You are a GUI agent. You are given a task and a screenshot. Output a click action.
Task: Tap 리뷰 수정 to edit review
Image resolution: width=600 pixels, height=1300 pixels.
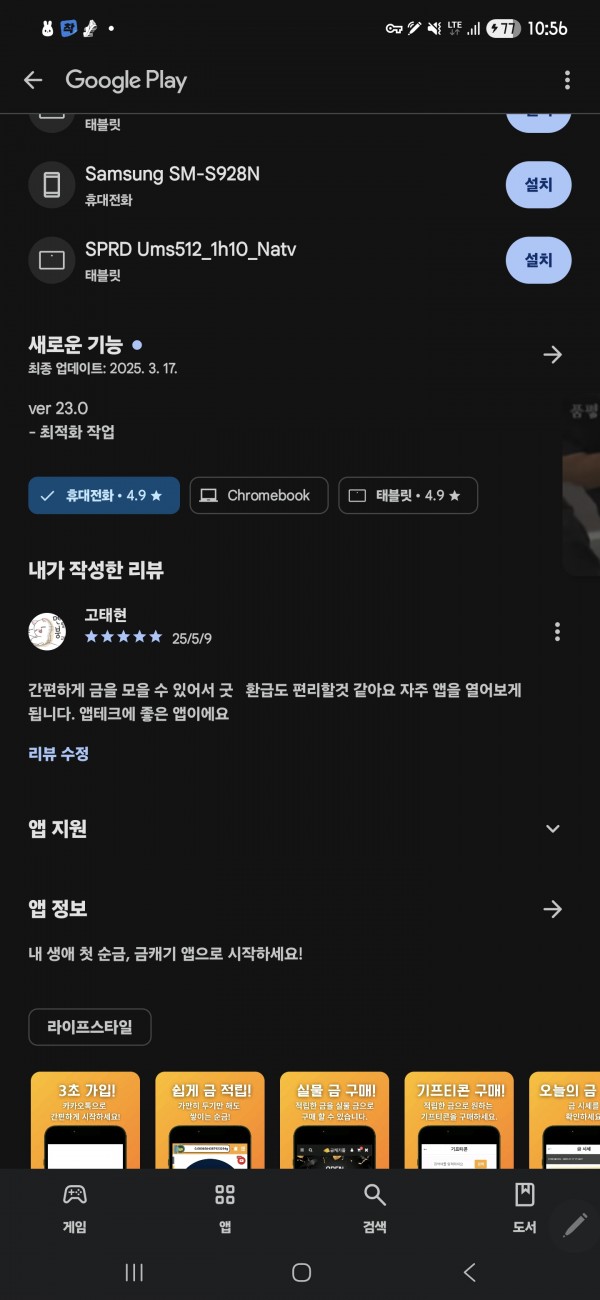point(59,753)
